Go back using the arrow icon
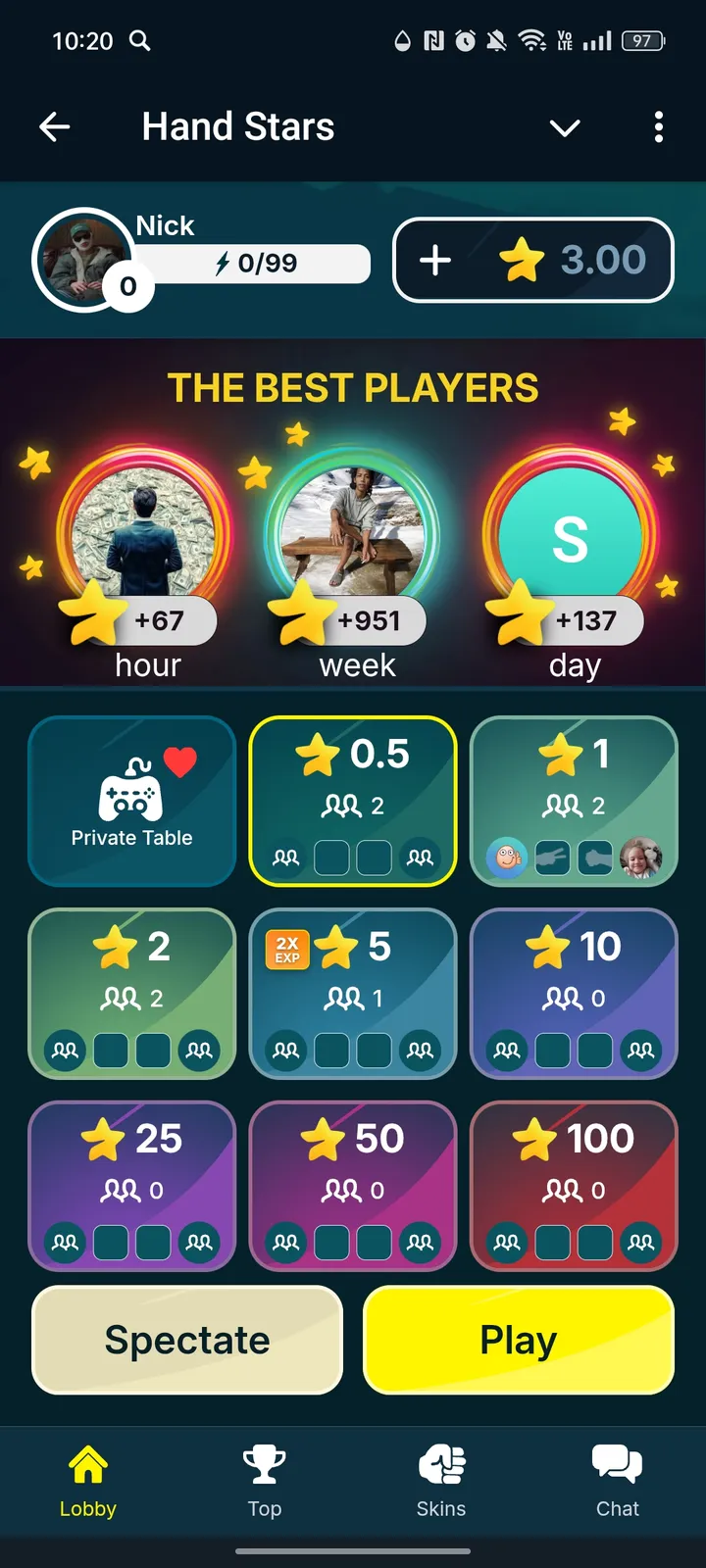This screenshot has width=706, height=1568. (x=55, y=126)
